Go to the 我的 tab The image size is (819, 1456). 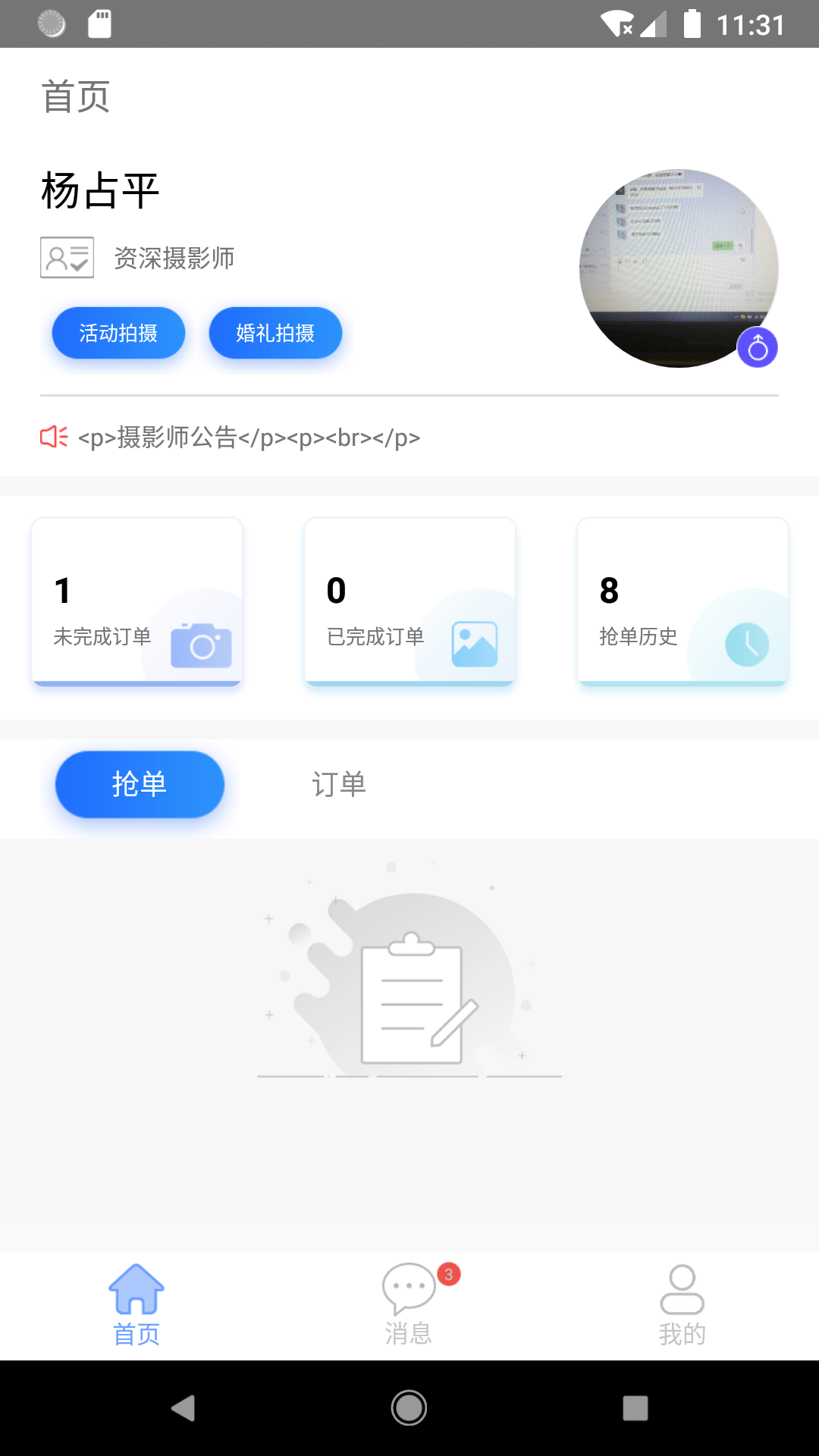coord(682,1304)
